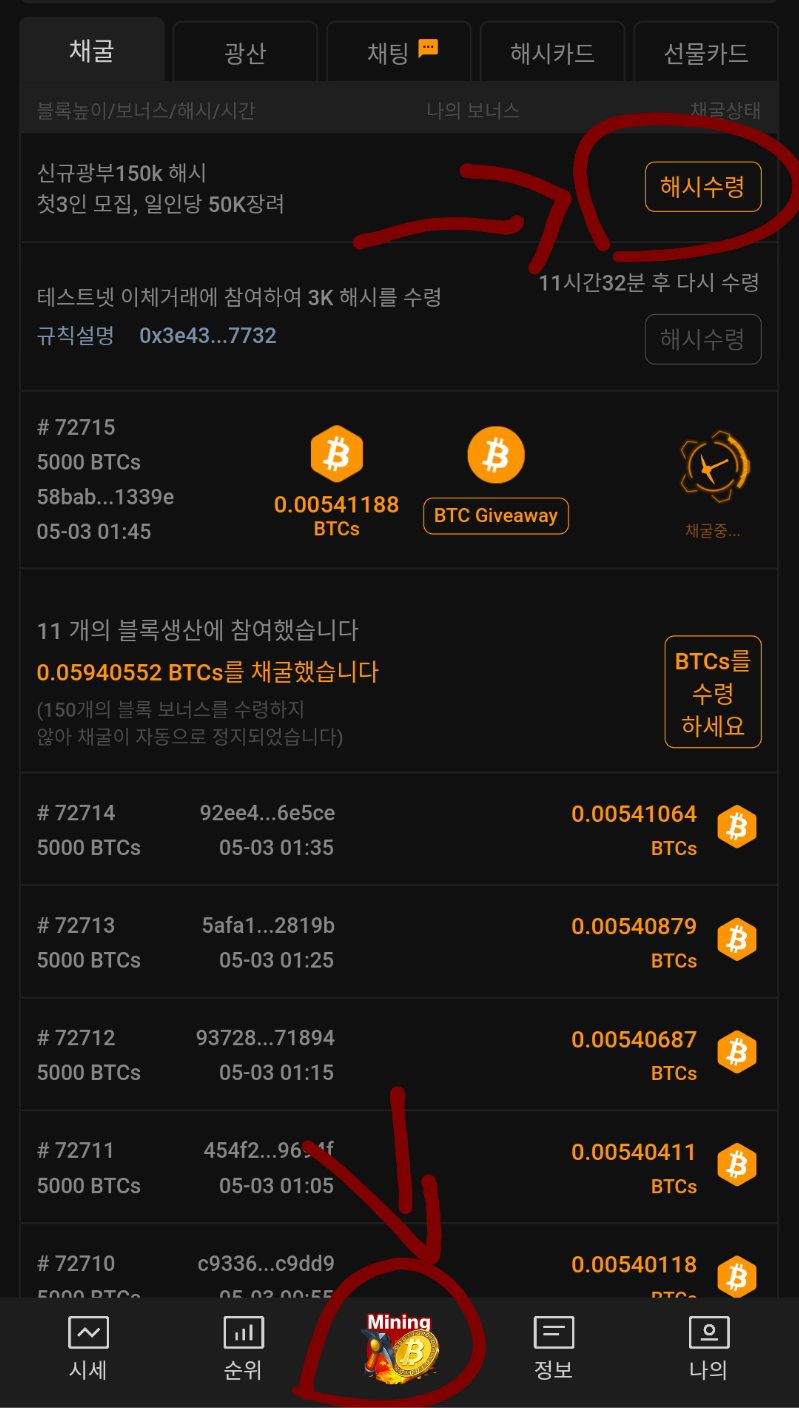Switch to the 광산 tab
The width and height of the screenshot is (799, 1408).
[245, 51]
